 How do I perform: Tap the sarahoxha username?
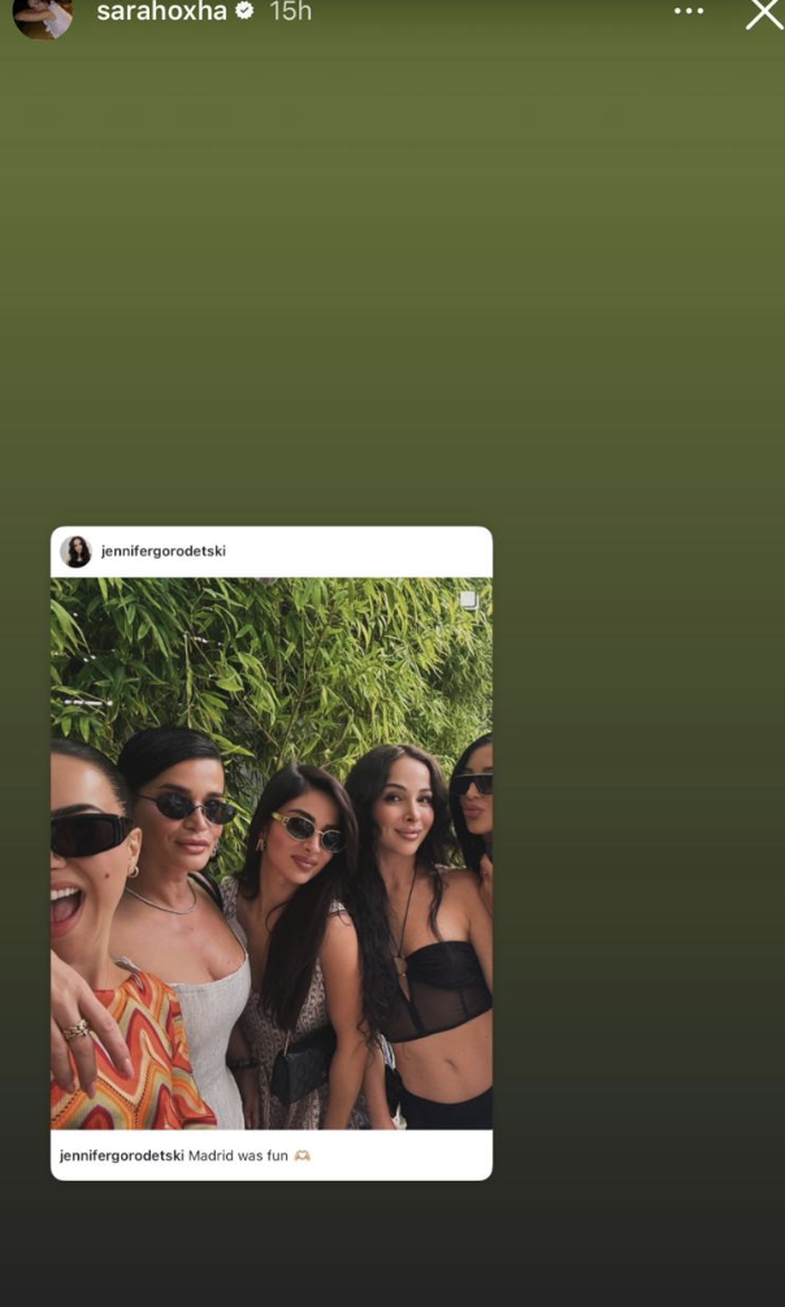click(161, 12)
